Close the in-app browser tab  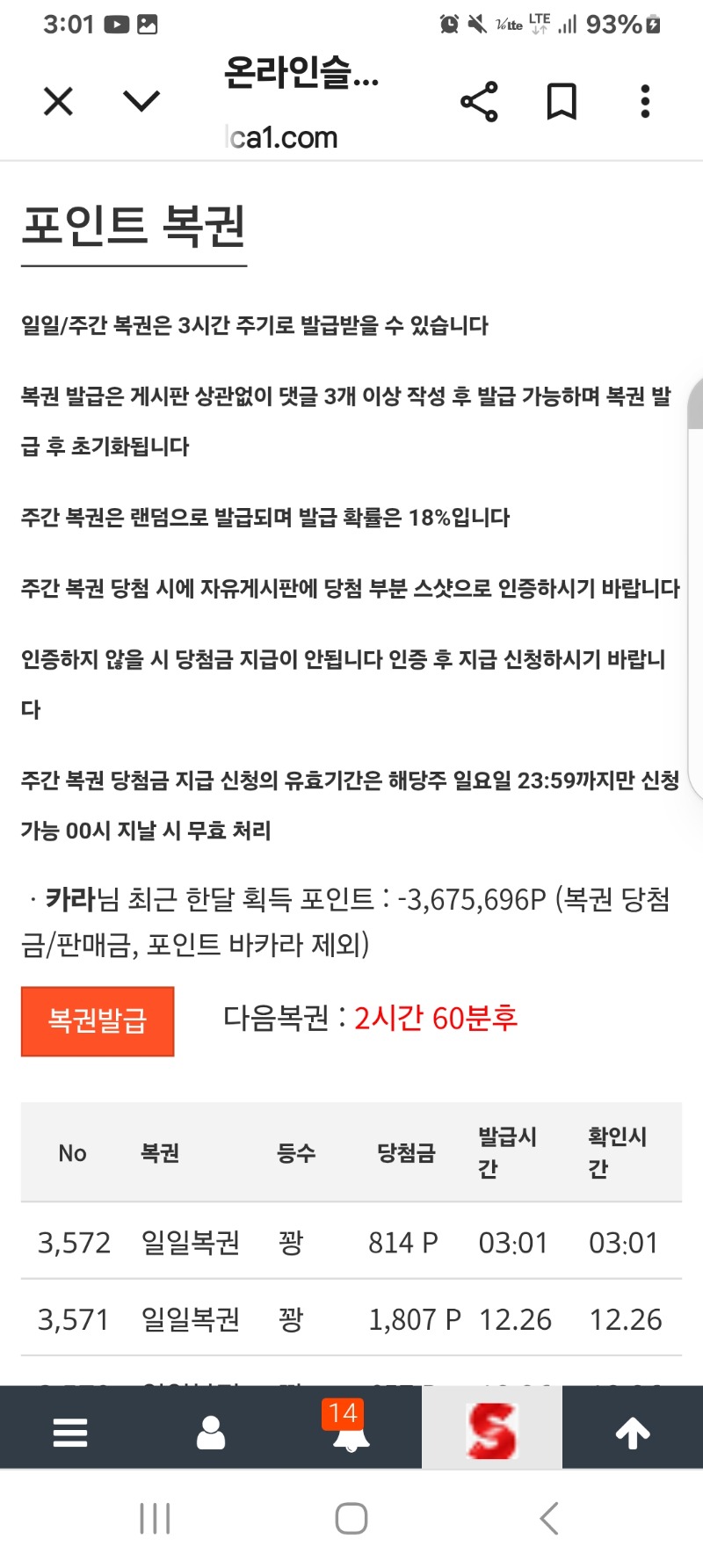tap(58, 101)
